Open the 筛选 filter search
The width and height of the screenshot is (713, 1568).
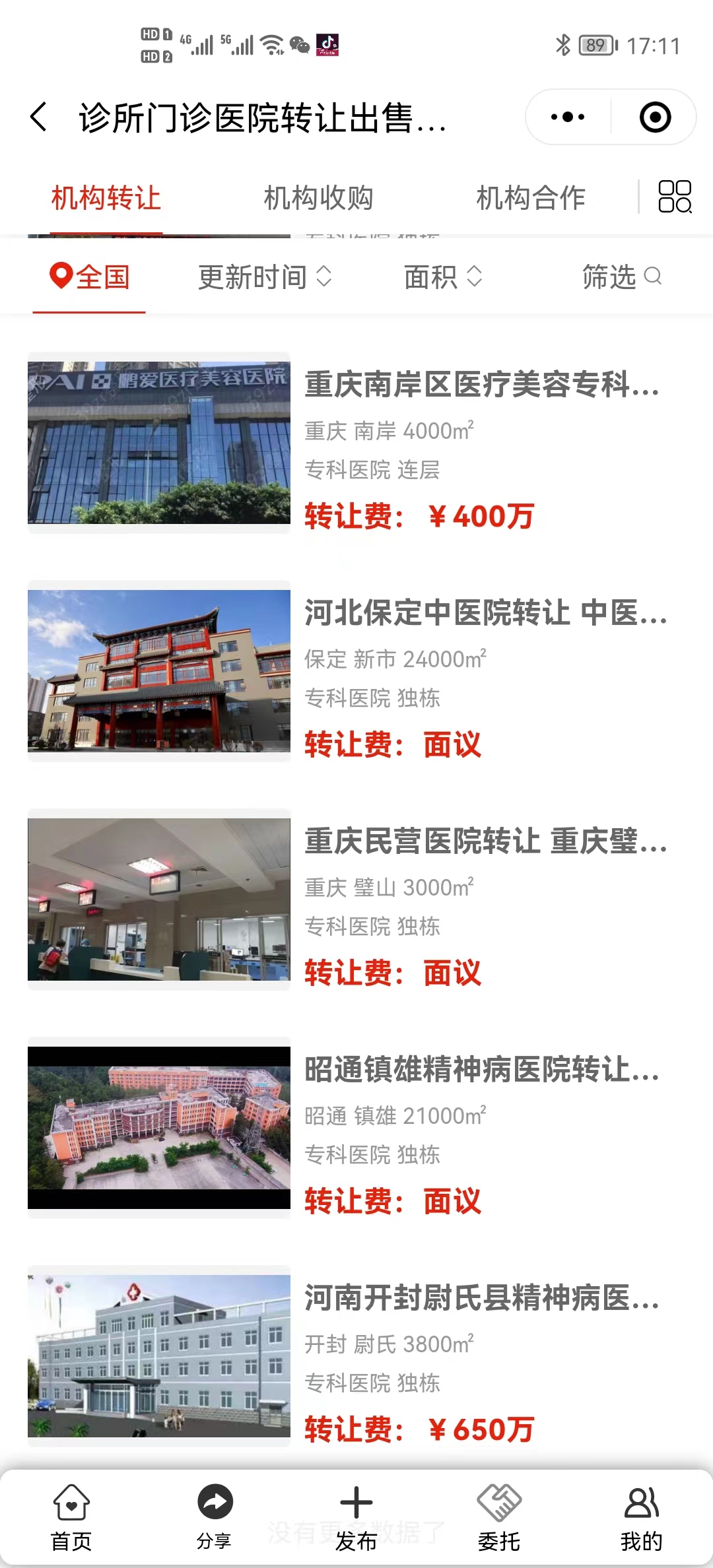point(621,277)
